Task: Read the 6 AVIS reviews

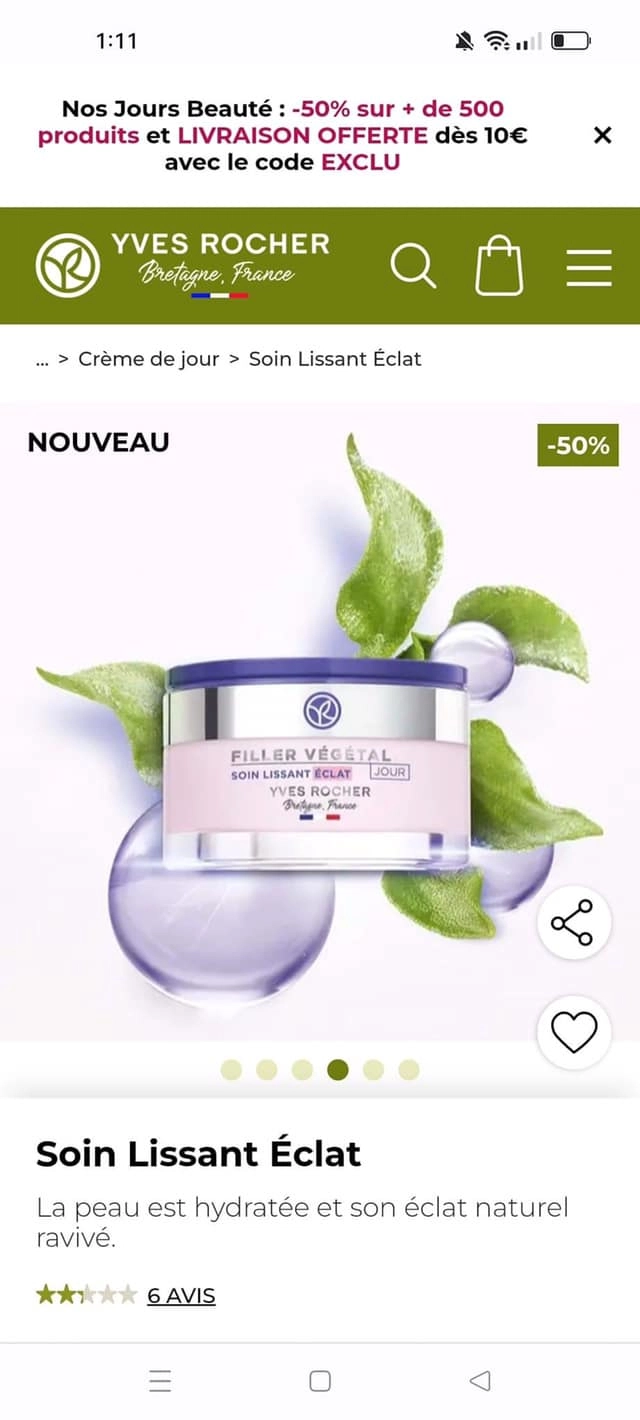Action: (181, 1295)
